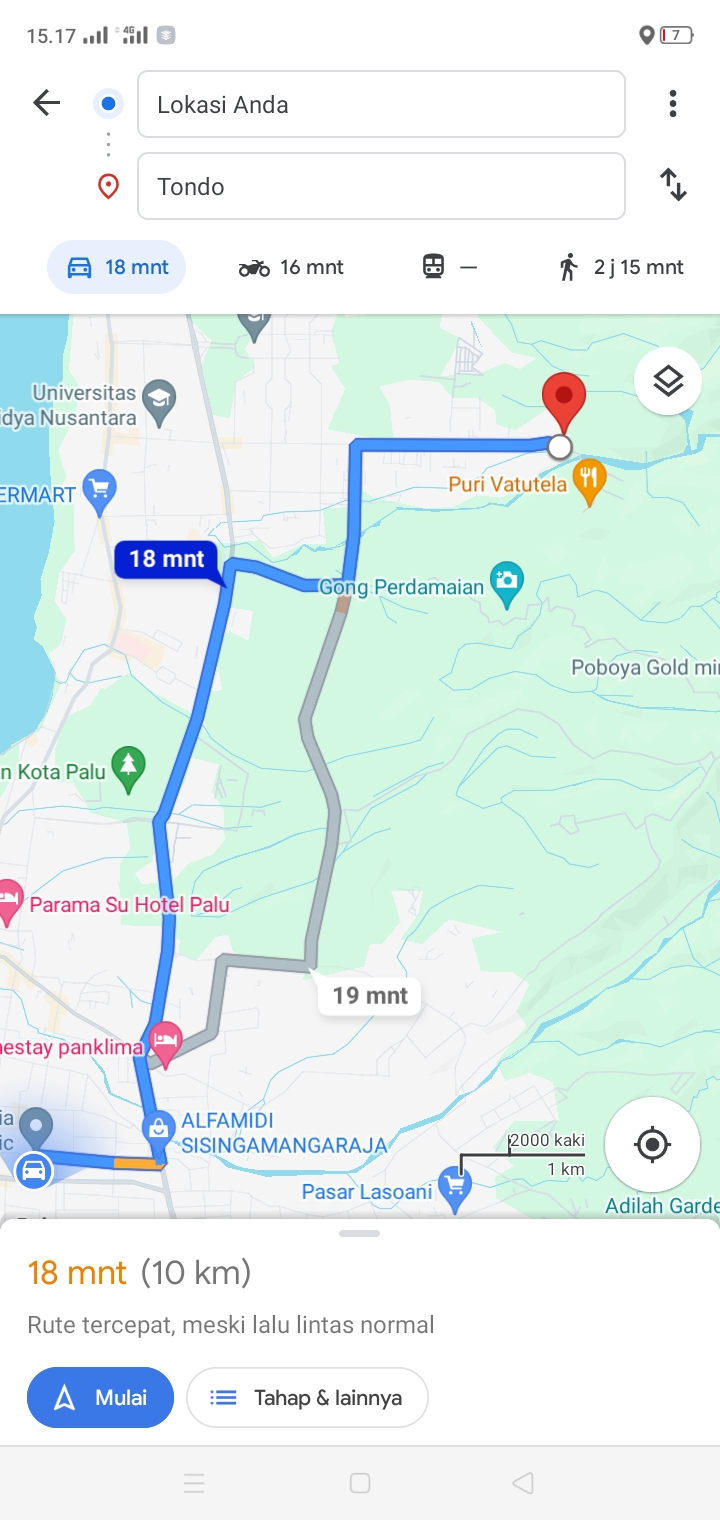Image resolution: width=720 pixels, height=1520 pixels.
Task: Edit the Tondo destination field
Action: [x=381, y=186]
